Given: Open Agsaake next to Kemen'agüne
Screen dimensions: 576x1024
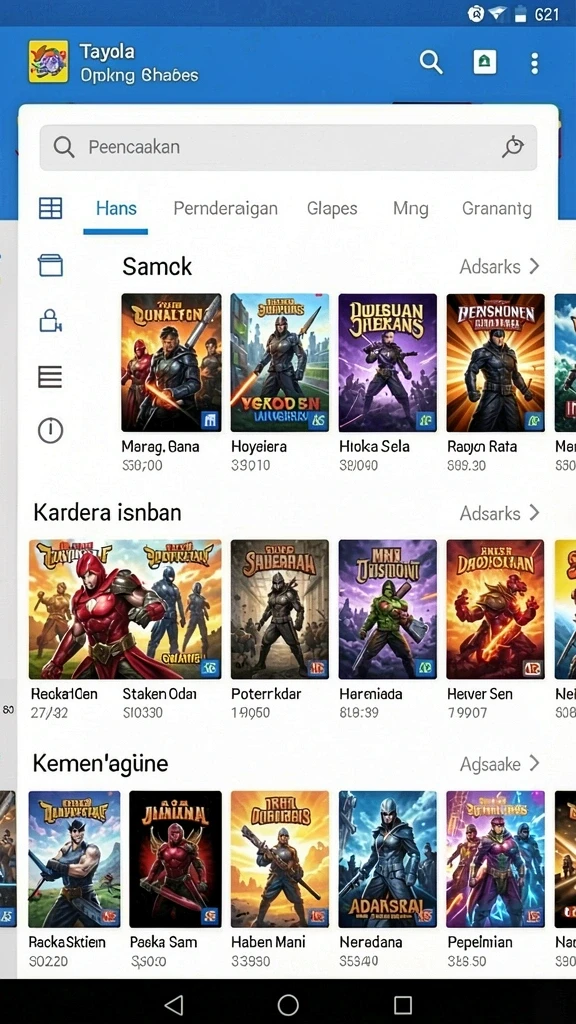Looking at the screenshot, I should pyautogui.click(x=500, y=763).
